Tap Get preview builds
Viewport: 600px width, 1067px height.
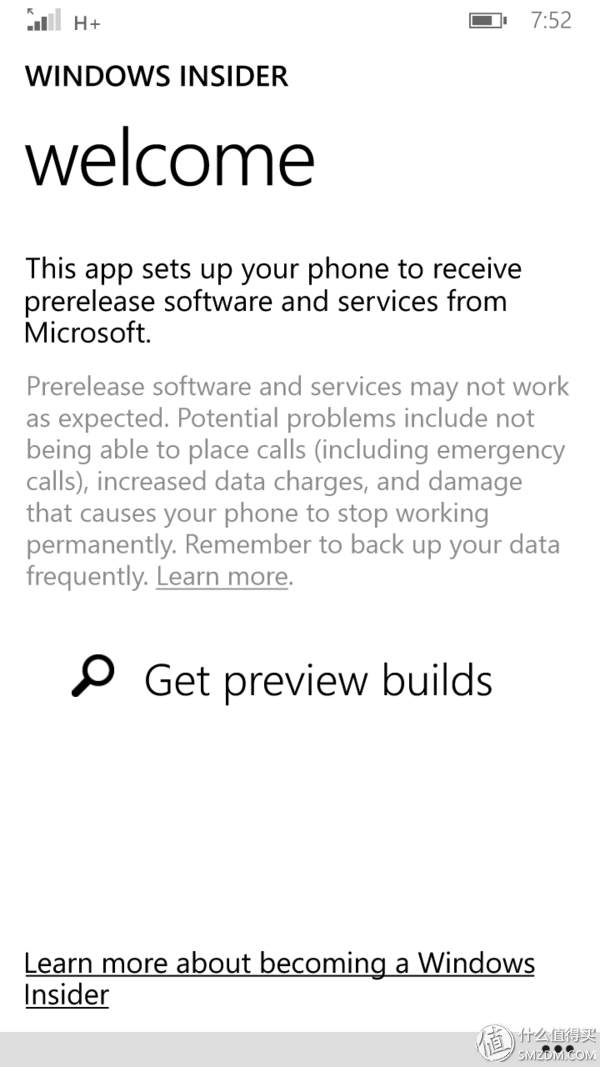(x=282, y=678)
